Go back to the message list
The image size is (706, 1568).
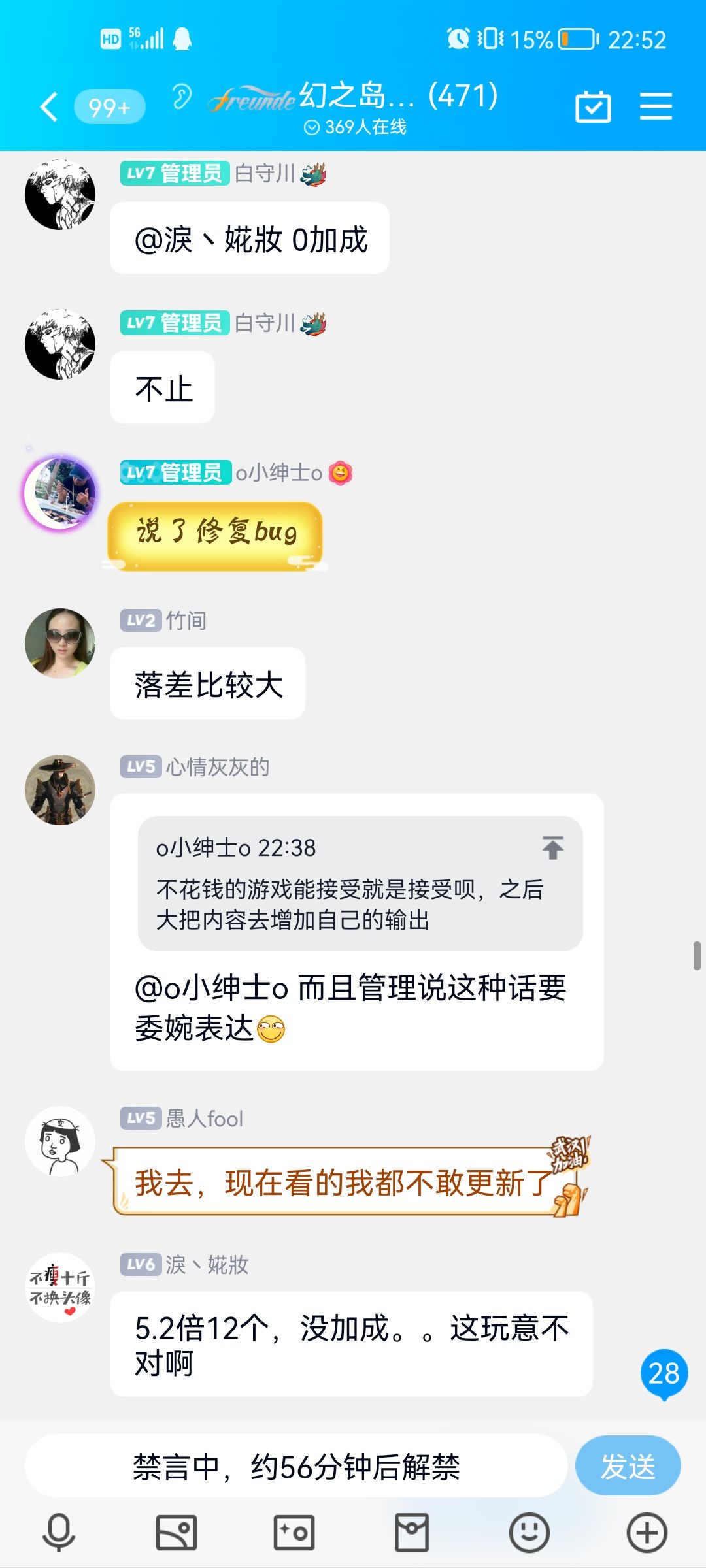[49, 107]
